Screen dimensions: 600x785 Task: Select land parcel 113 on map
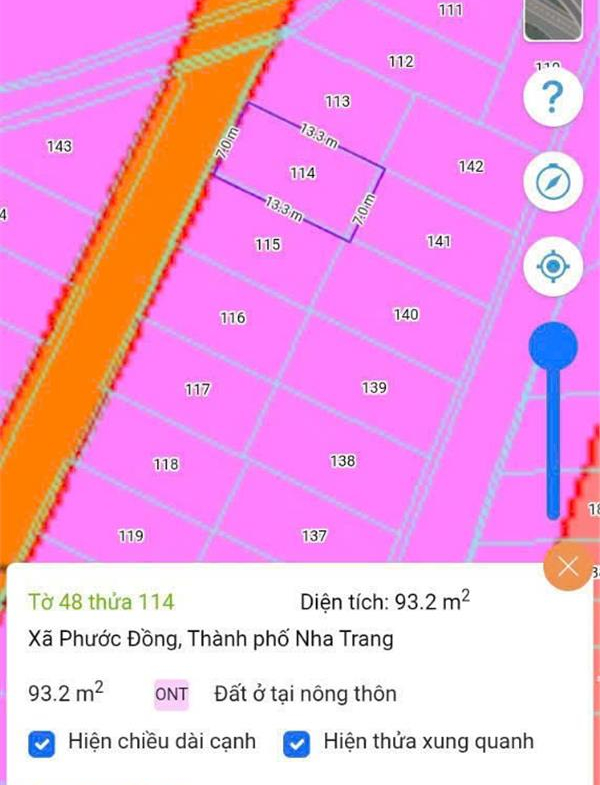338,101
